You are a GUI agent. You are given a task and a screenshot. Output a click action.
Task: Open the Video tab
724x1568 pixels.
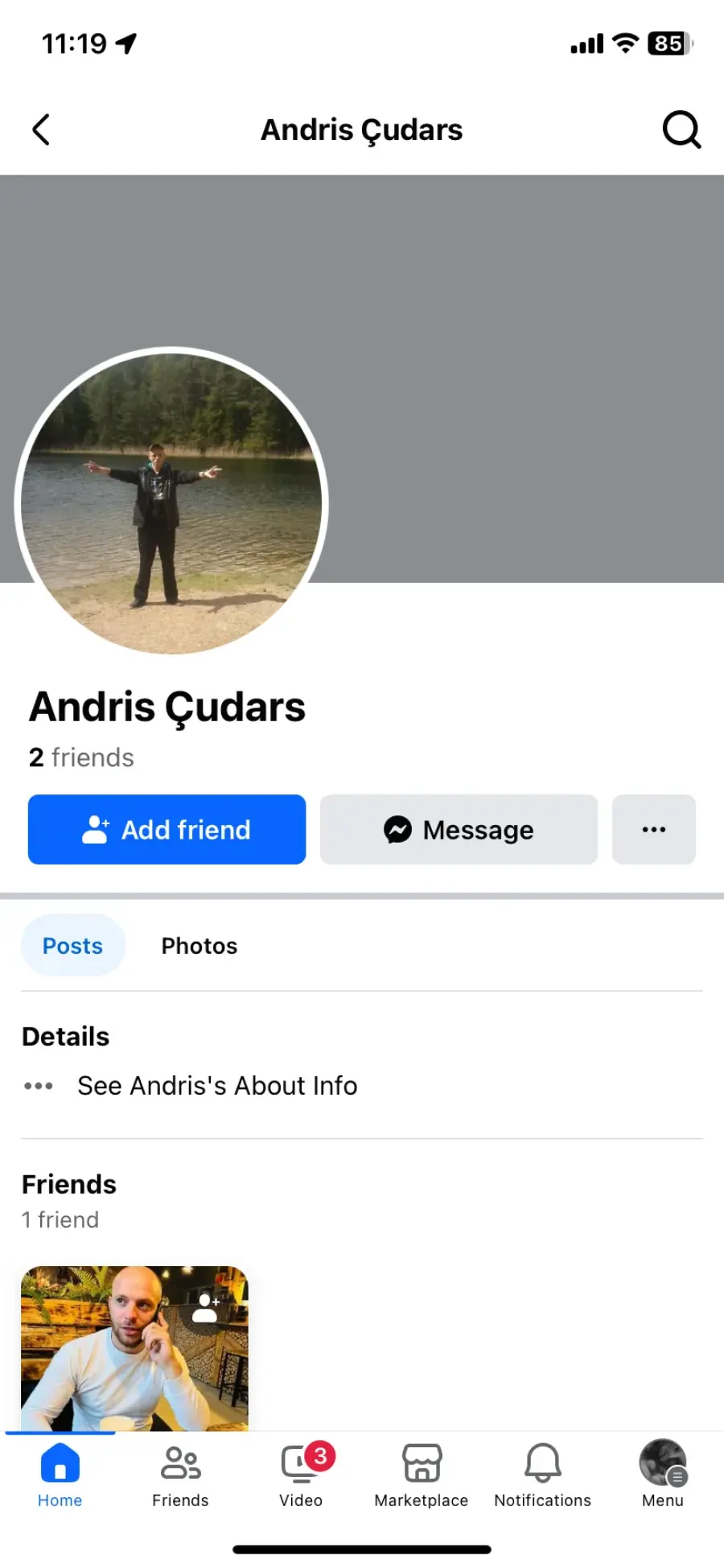[301, 1475]
